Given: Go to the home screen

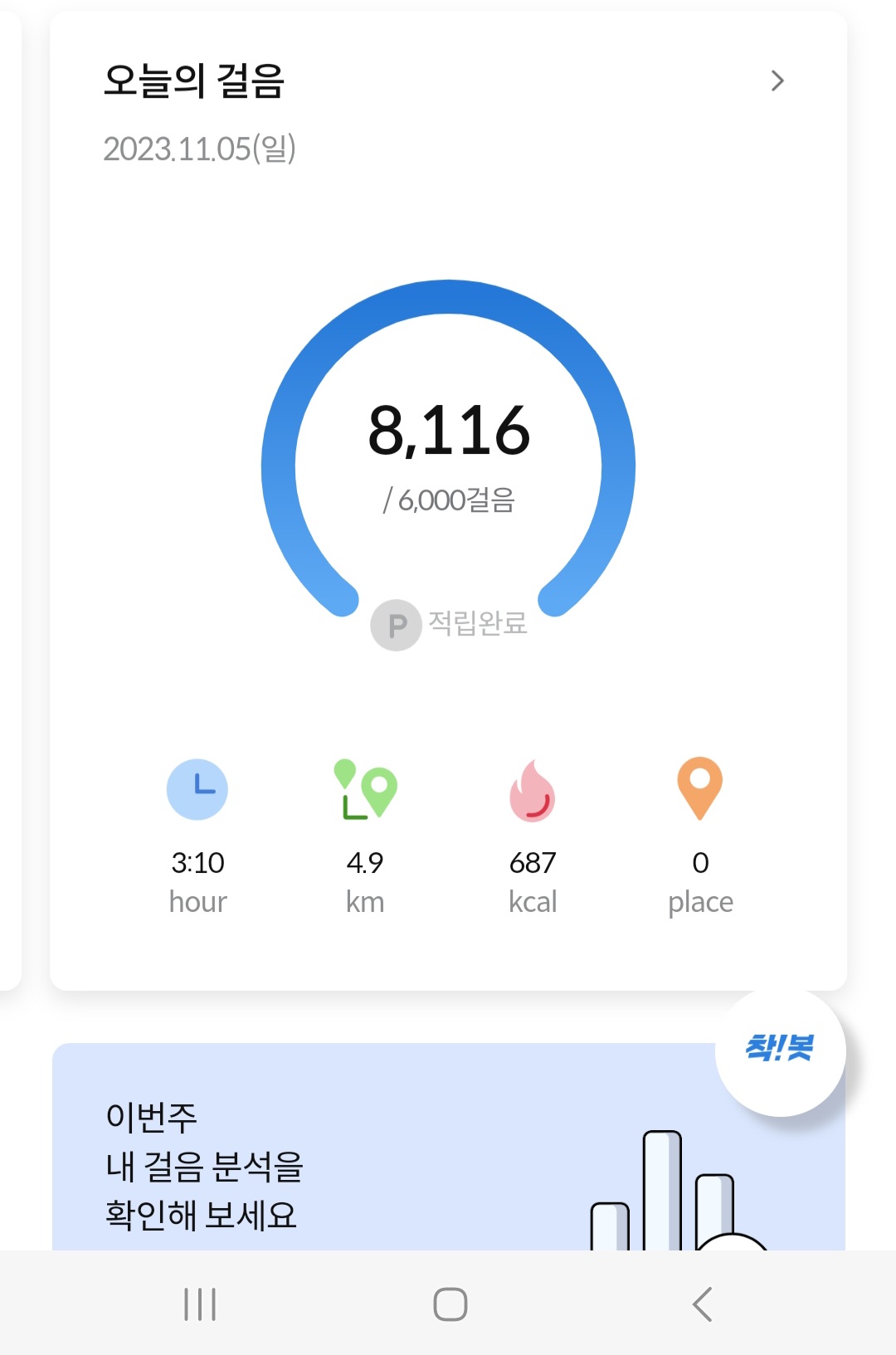Looking at the screenshot, I should (x=450, y=1304).
